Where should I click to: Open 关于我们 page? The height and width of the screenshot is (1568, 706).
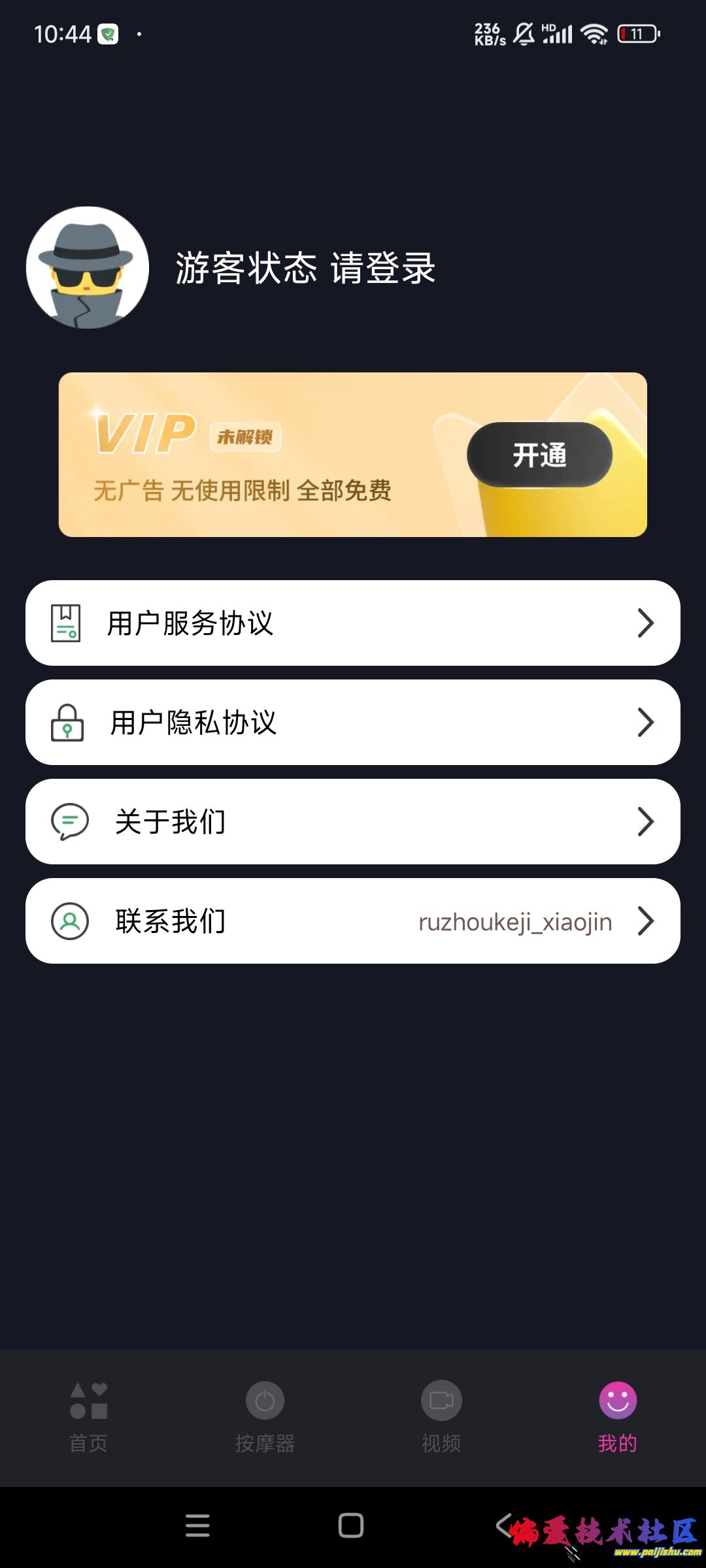coord(353,822)
